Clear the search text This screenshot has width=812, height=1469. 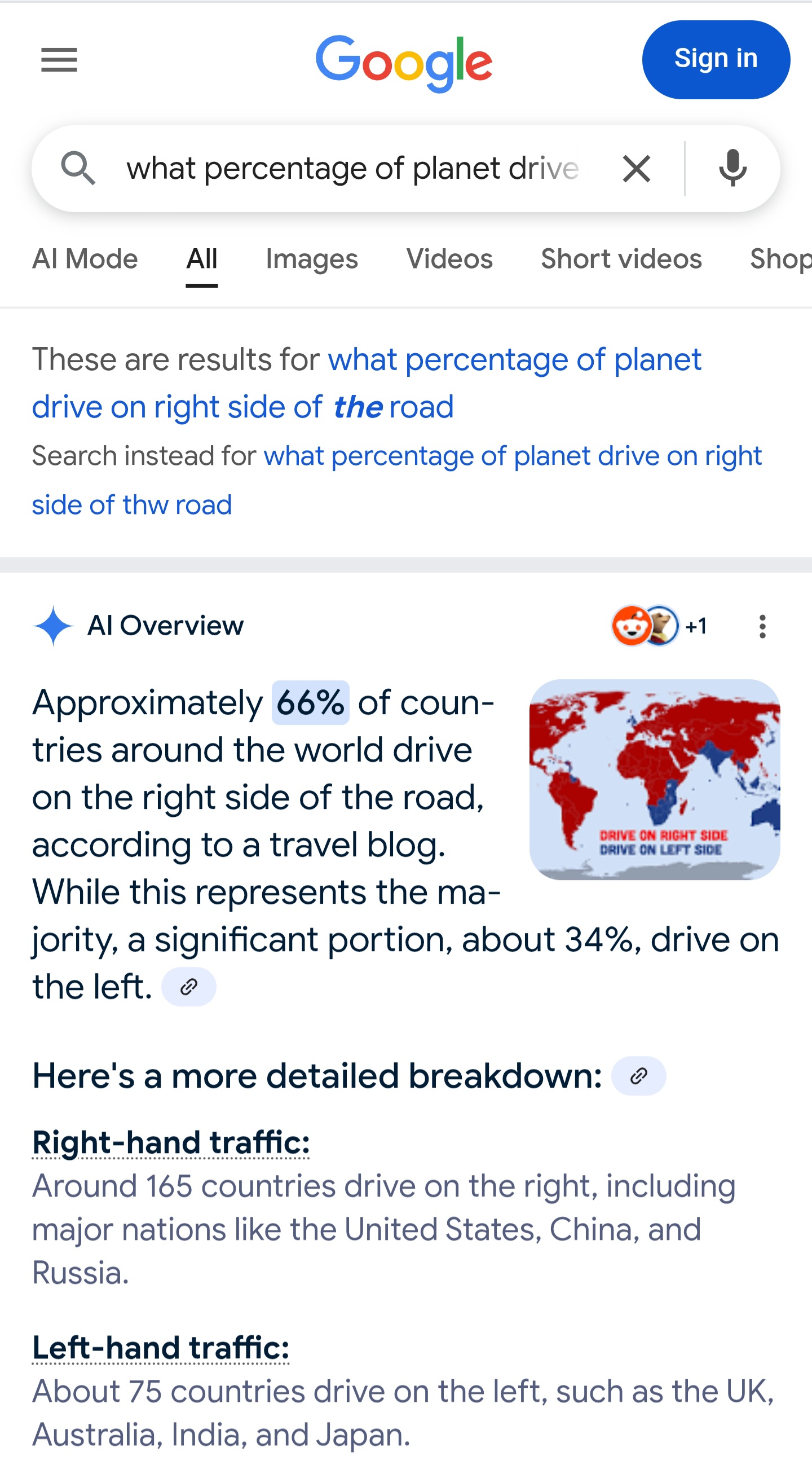point(636,169)
